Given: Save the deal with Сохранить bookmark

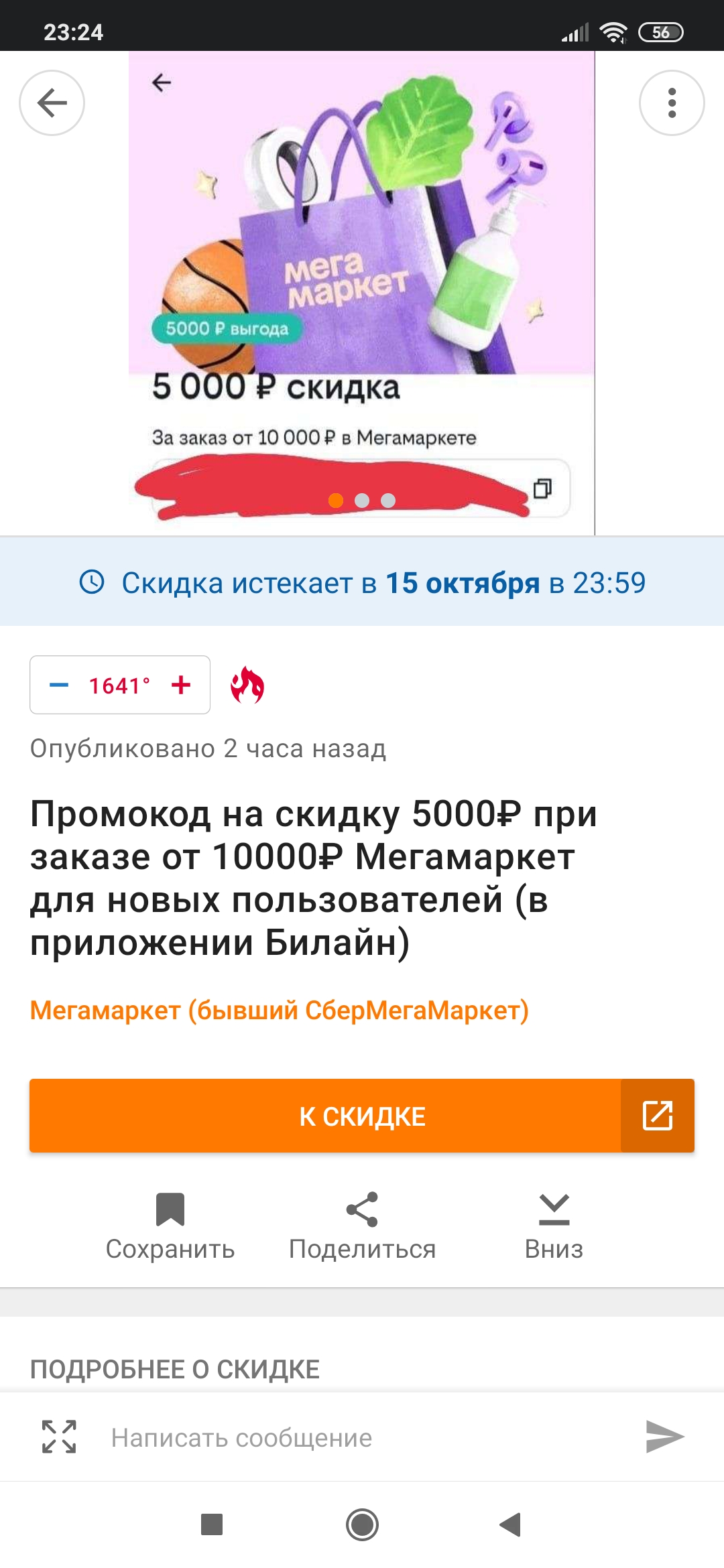Looking at the screenshot, I should pos(170,1226).
